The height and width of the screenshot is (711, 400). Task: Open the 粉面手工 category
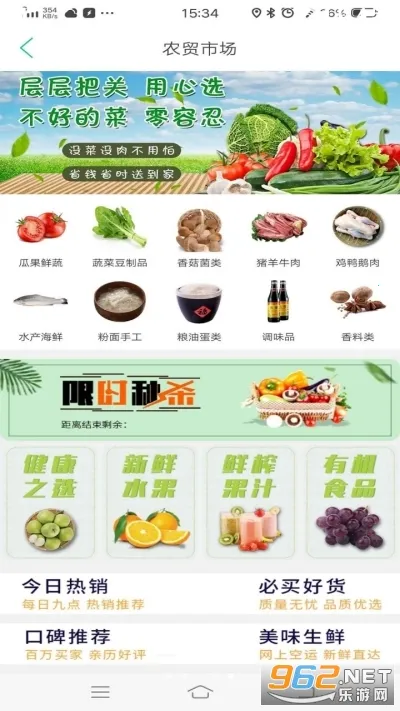coord(120,312)
